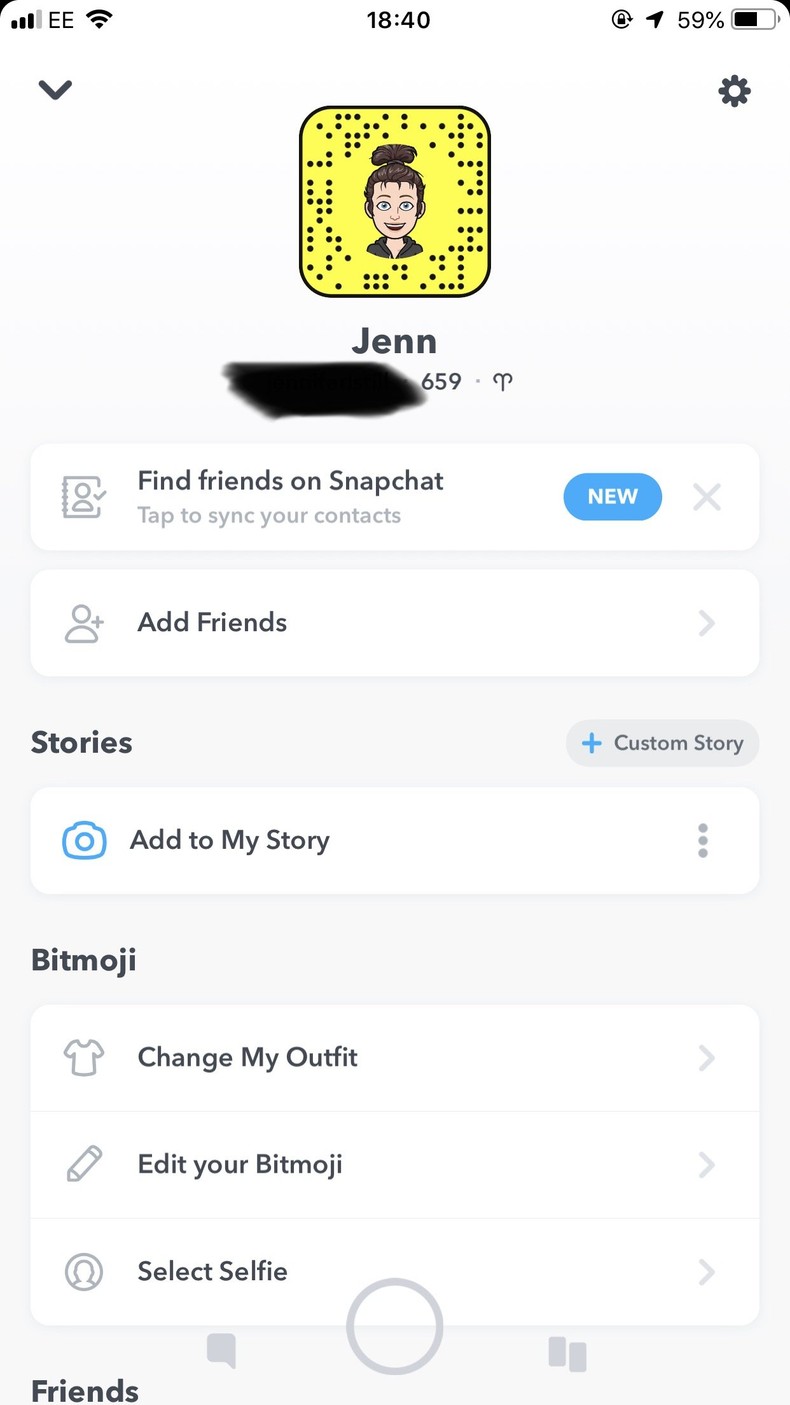This screenshot has width=790, height=1405.
Task: Open settings via the gear icon
Action: (734, 92)
